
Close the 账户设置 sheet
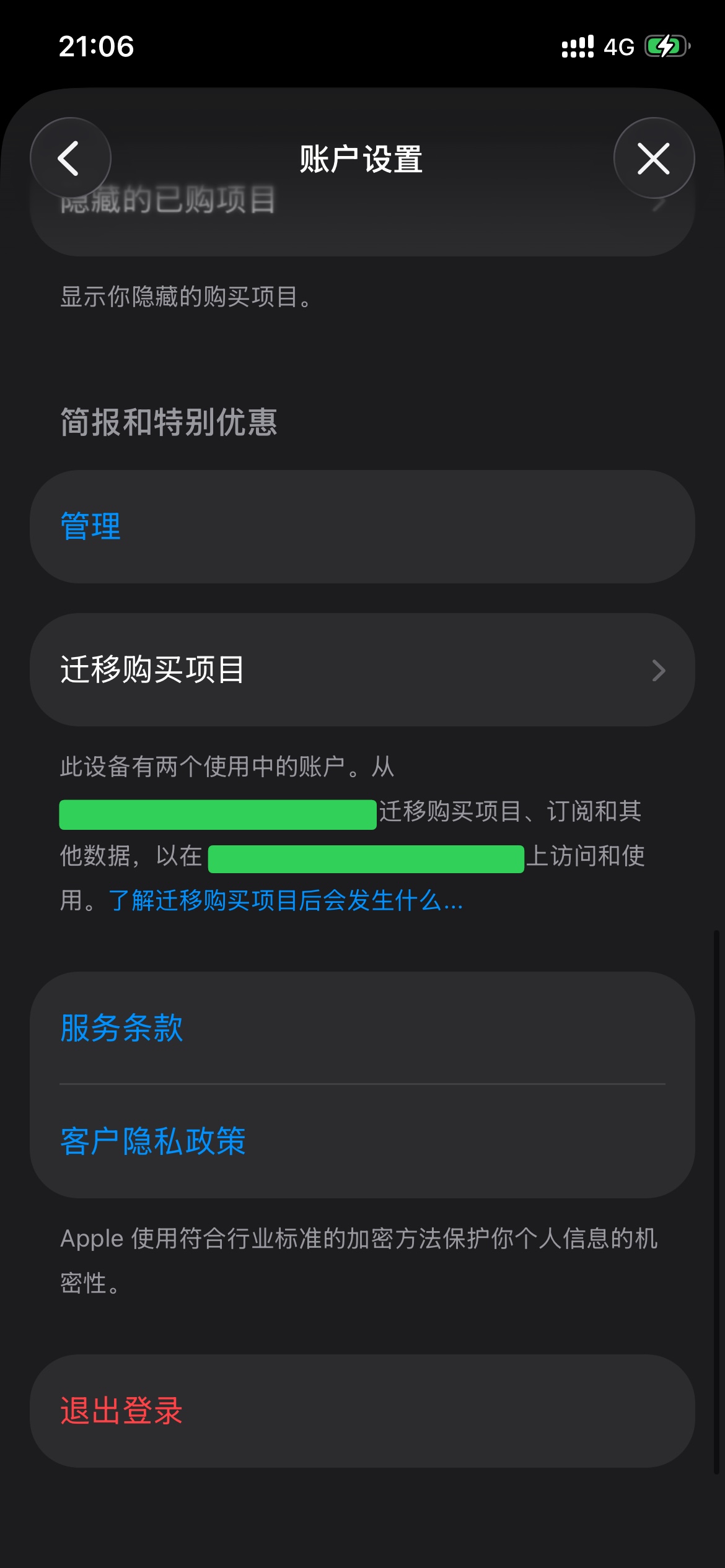pos(654,159)
